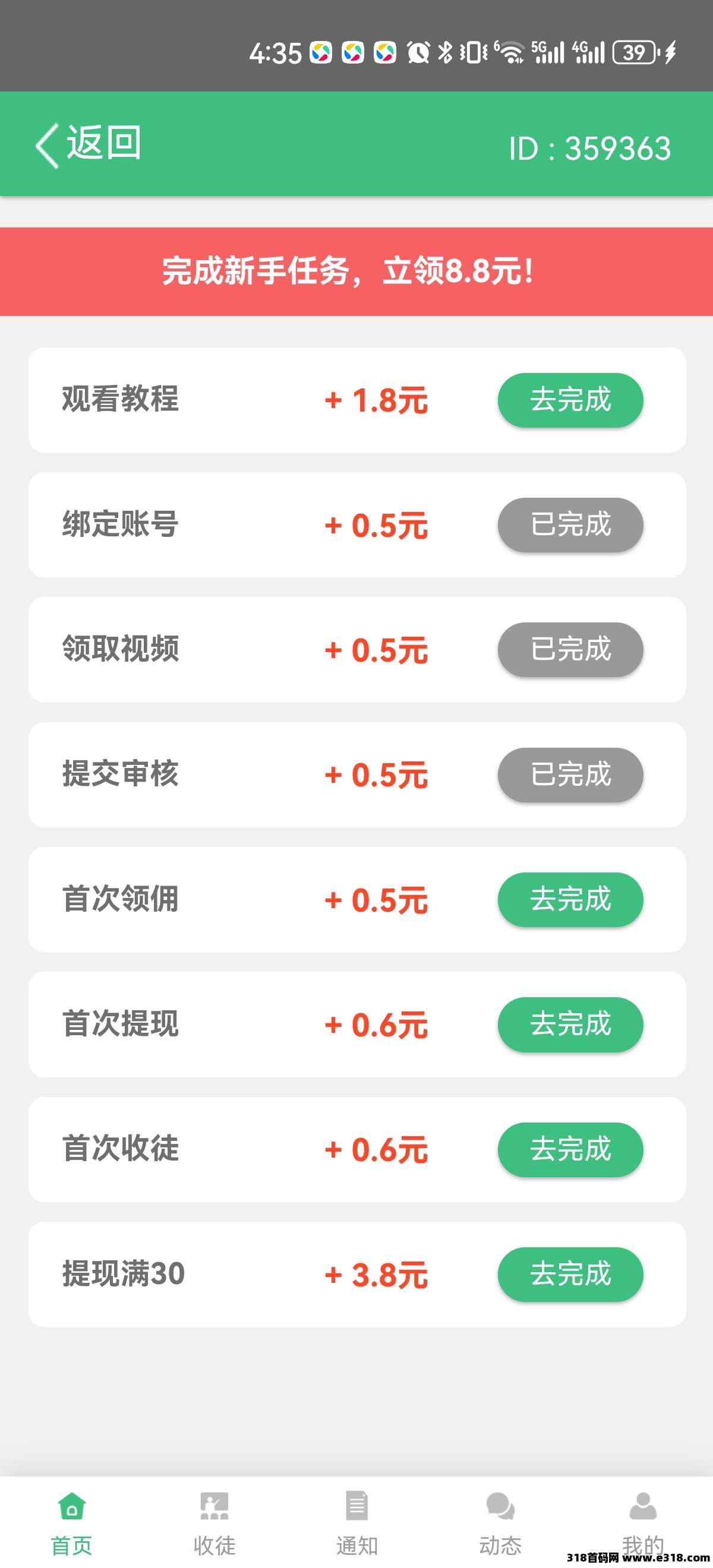The image size is (713, 1568).
Task: Tap 已完成 button for 领取视频
Action: pos(570,650)
